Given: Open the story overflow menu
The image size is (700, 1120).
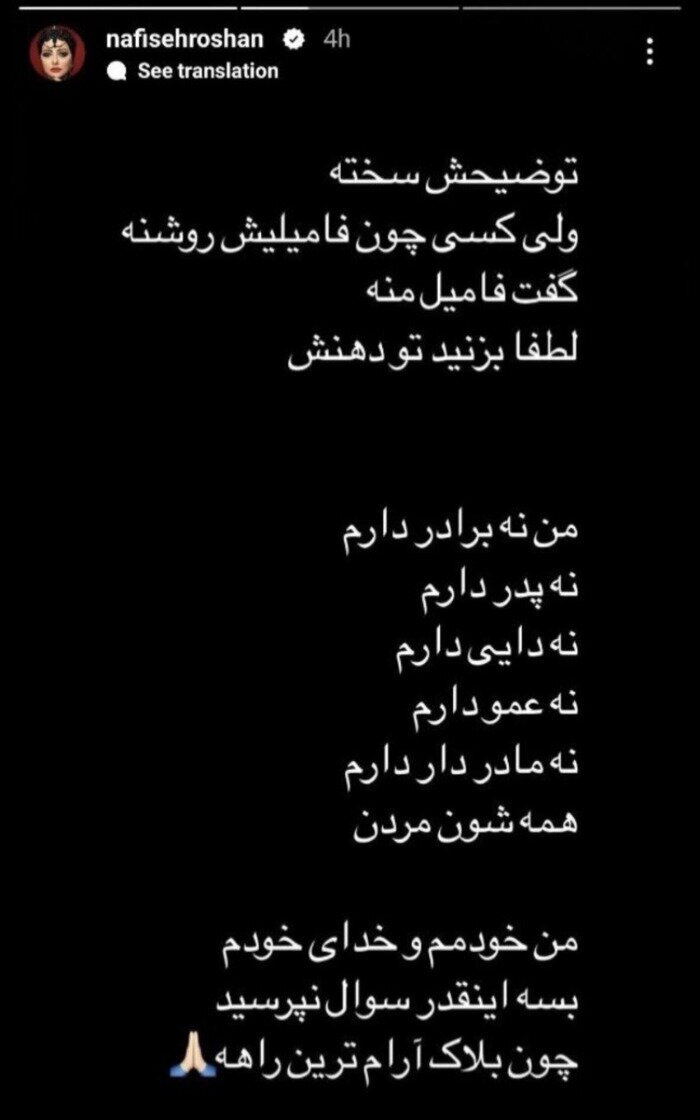Looking at the screenshot, I should 652,51.
